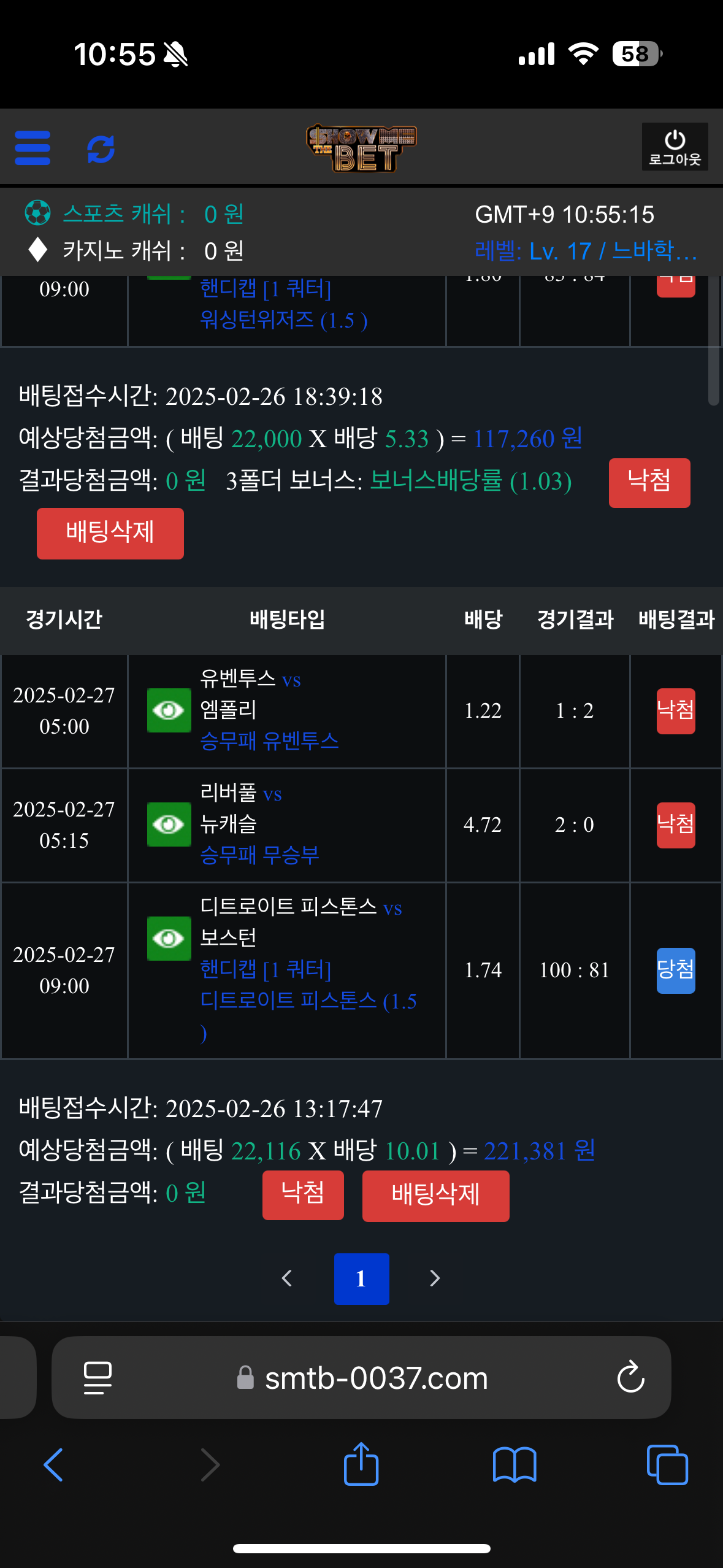Reload the page from the address bar
The width and height of the screenshot is (723, 1568).
pos(630,1378)
